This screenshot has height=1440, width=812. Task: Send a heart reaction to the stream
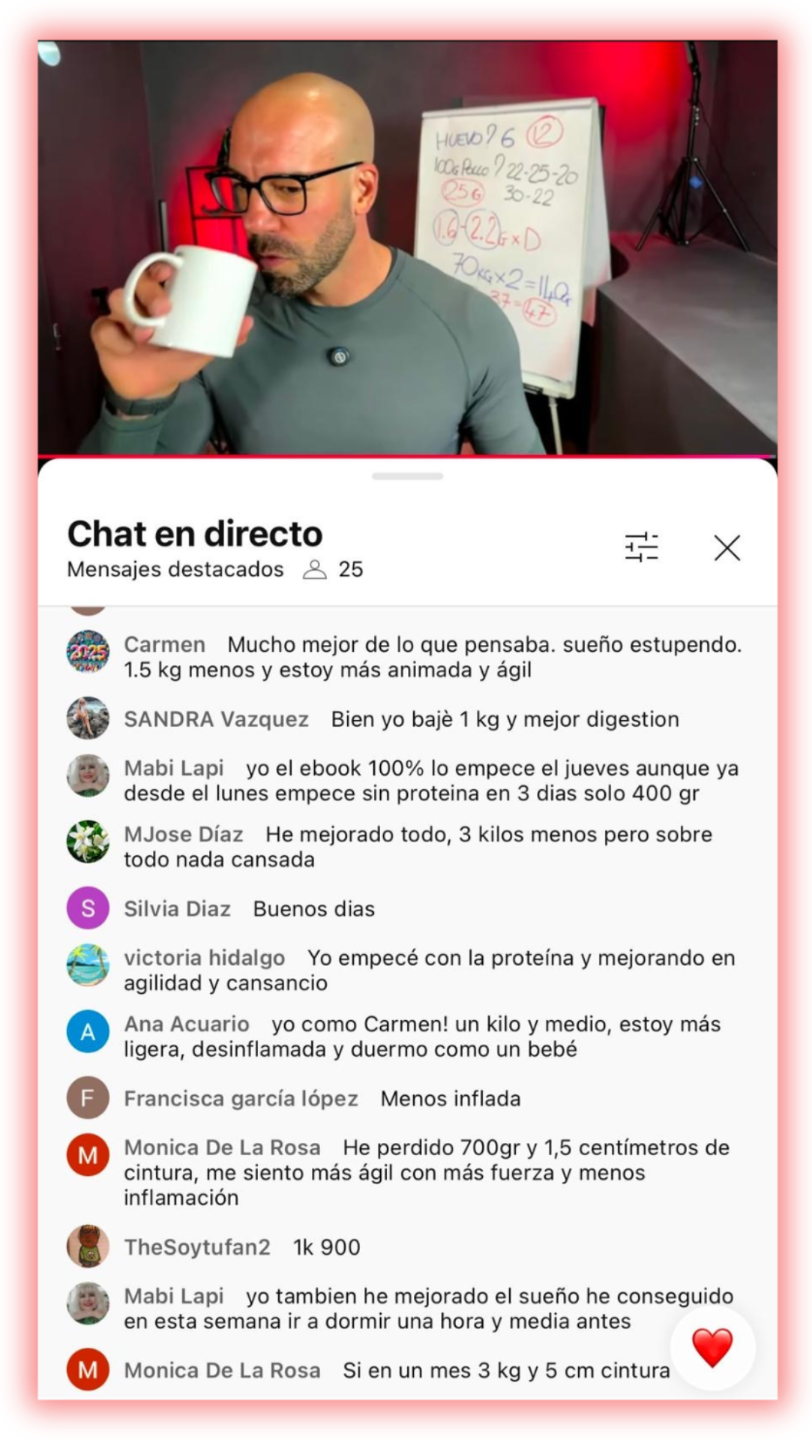pyautogui.click(x=712, y=1348)
